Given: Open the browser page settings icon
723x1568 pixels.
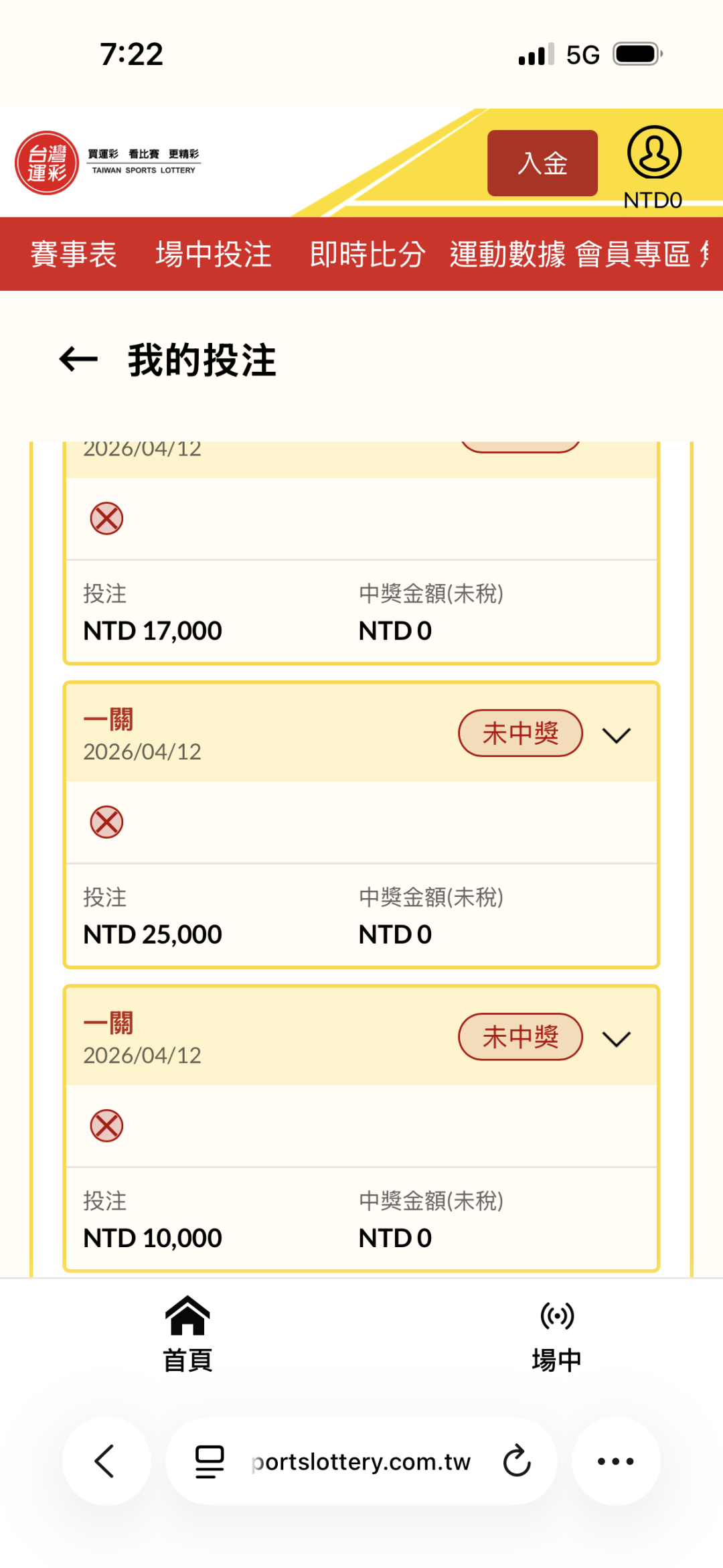Looking at the screenshot, I should [209, 1461].
